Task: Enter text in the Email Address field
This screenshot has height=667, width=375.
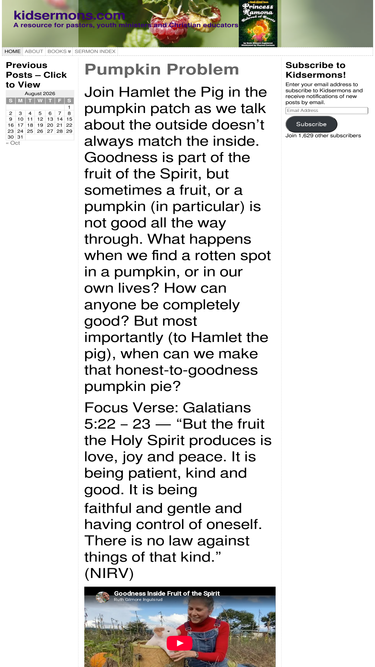Action: (x=327, y=111)
